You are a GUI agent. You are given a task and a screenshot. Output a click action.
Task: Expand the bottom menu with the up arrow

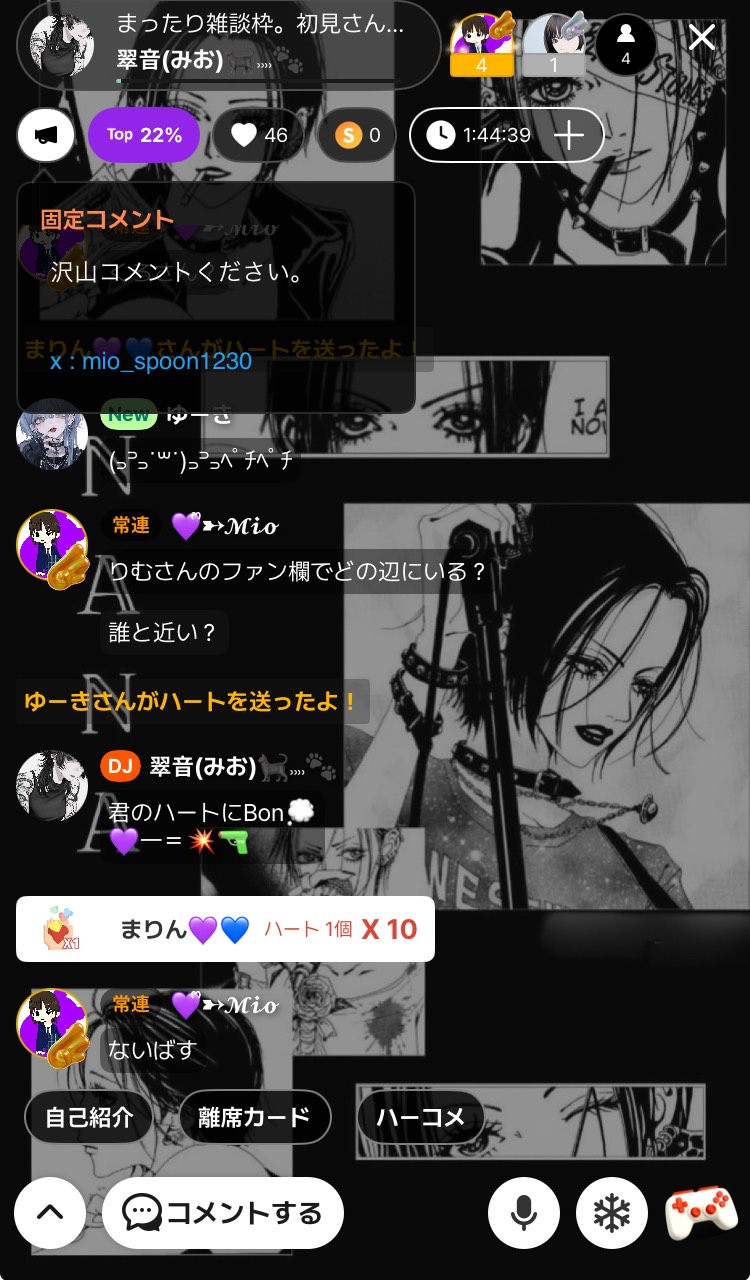[x=50, y=1212]
